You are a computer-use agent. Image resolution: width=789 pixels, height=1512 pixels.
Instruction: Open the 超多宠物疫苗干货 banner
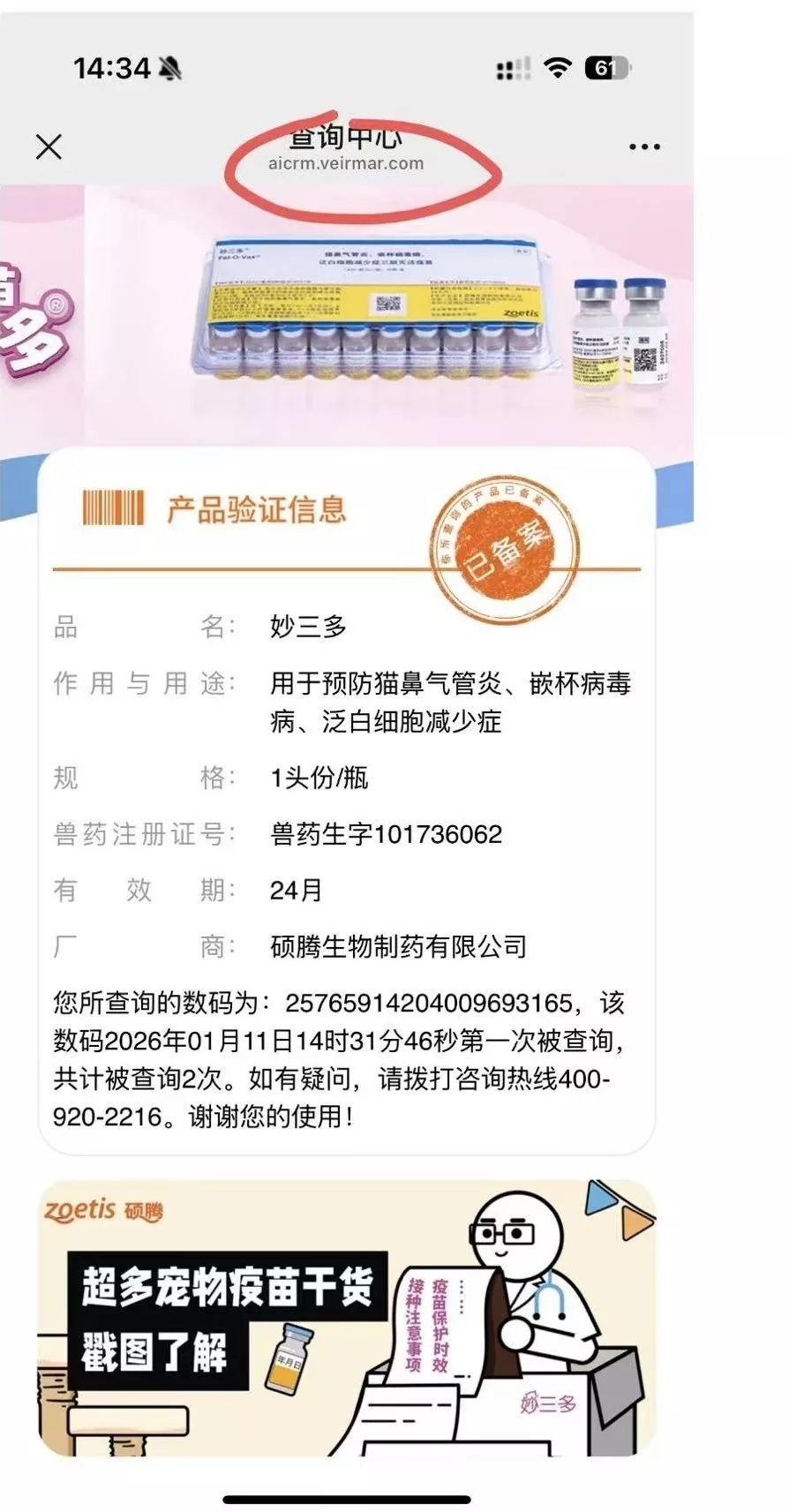(x=346, y=1319)
